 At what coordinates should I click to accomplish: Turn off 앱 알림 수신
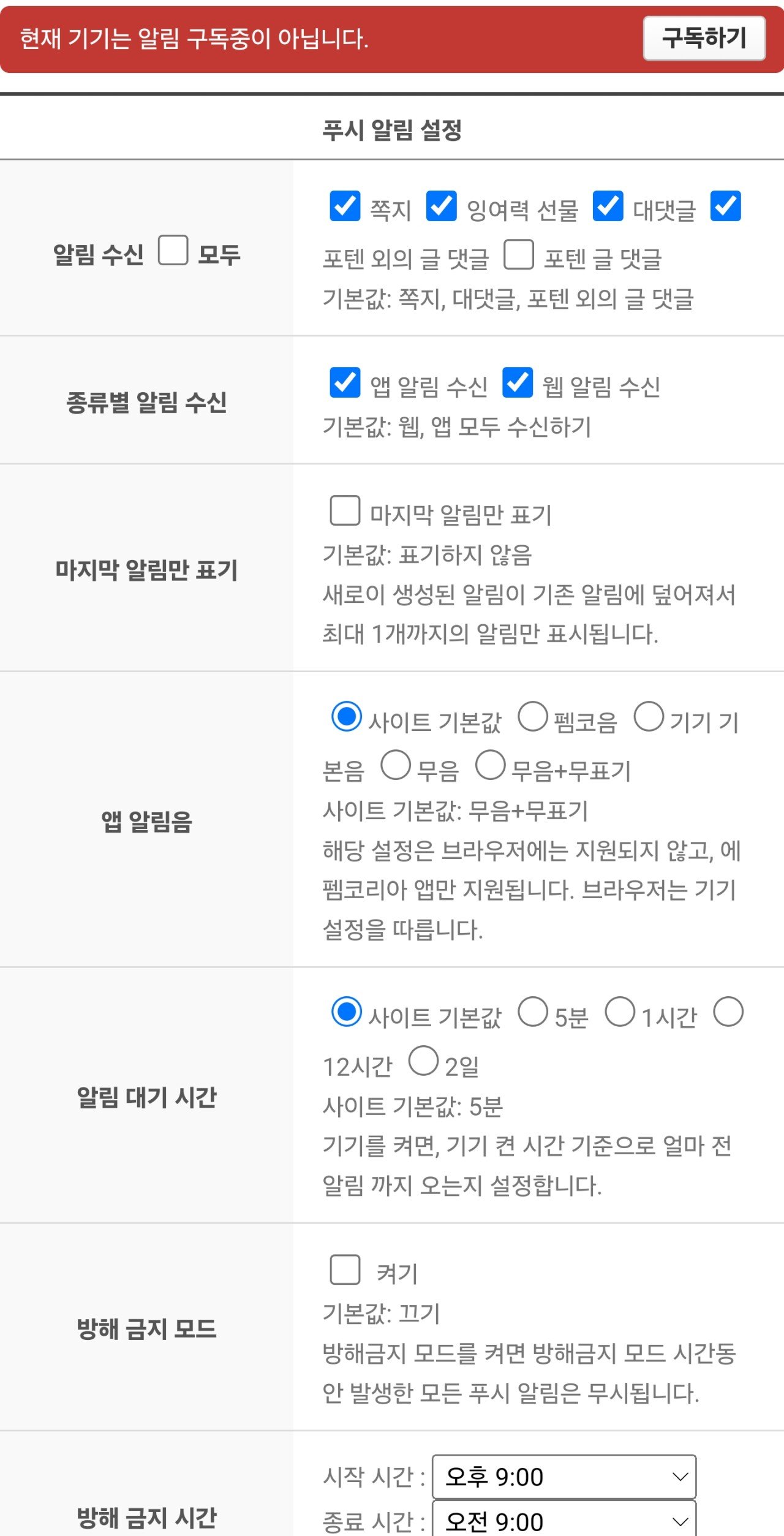tap(345, 383)
